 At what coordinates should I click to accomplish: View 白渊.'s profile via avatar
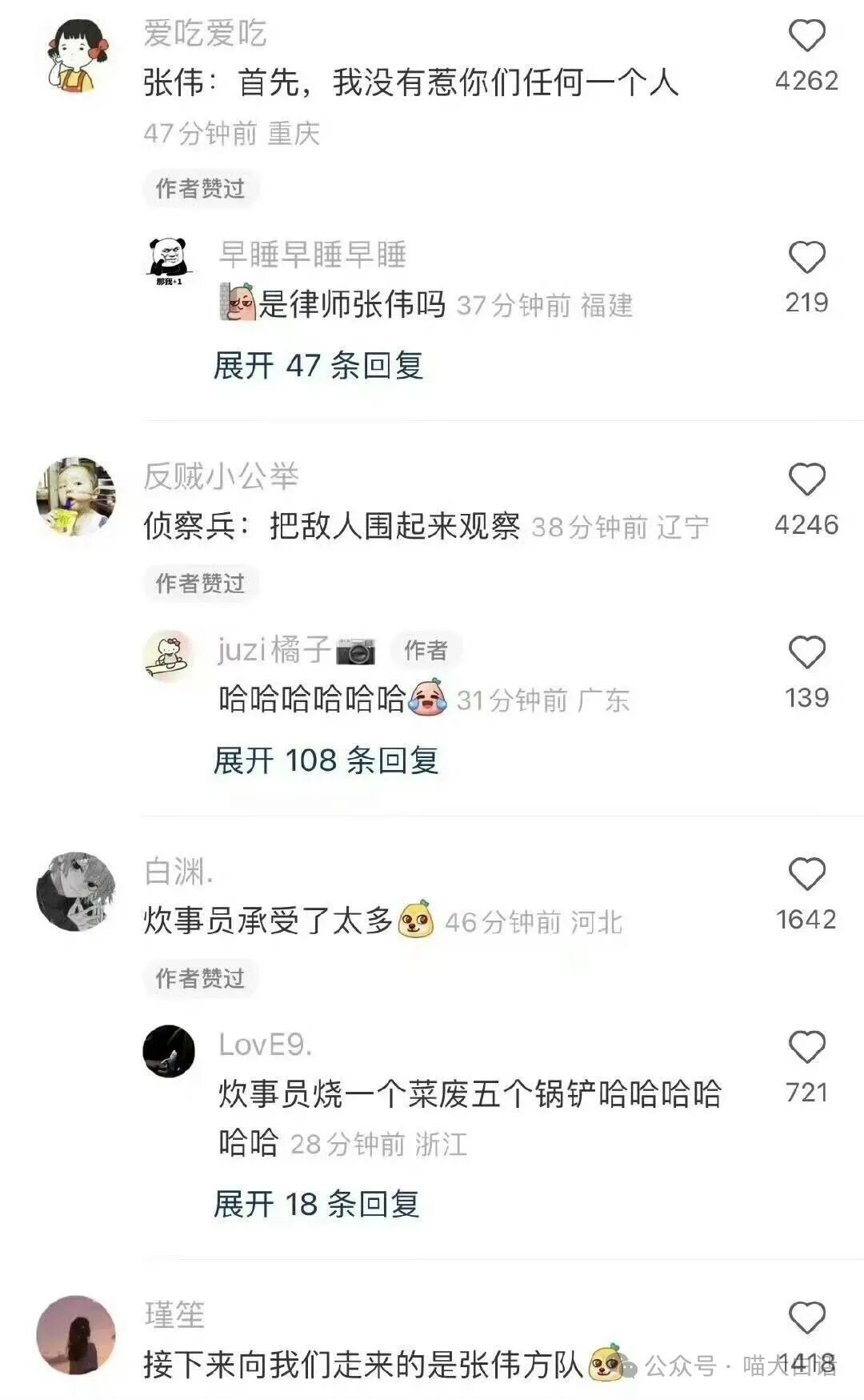tap(77, 892)
